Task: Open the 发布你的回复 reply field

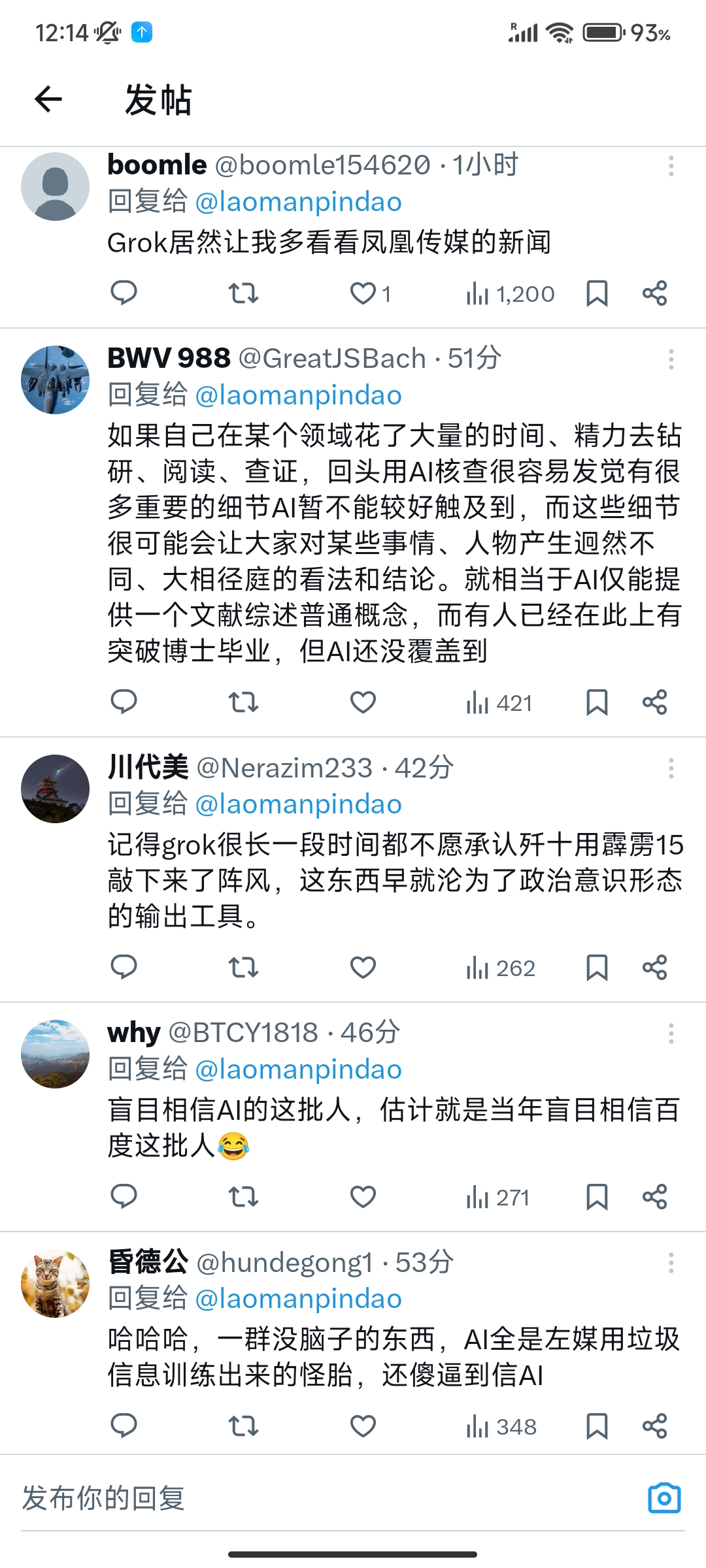Action: (x=327, y=1498)
